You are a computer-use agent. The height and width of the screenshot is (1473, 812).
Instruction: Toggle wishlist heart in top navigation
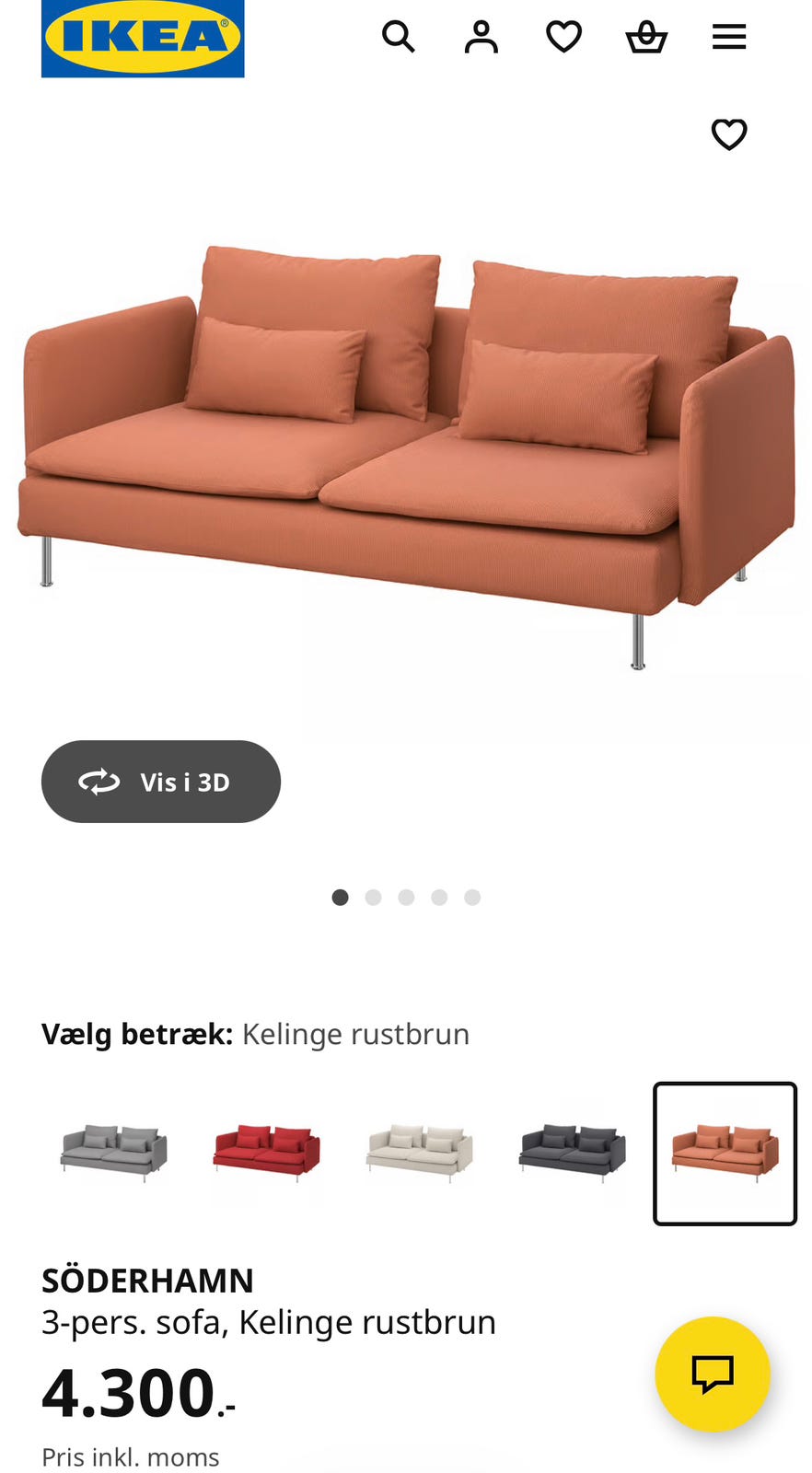563,37
